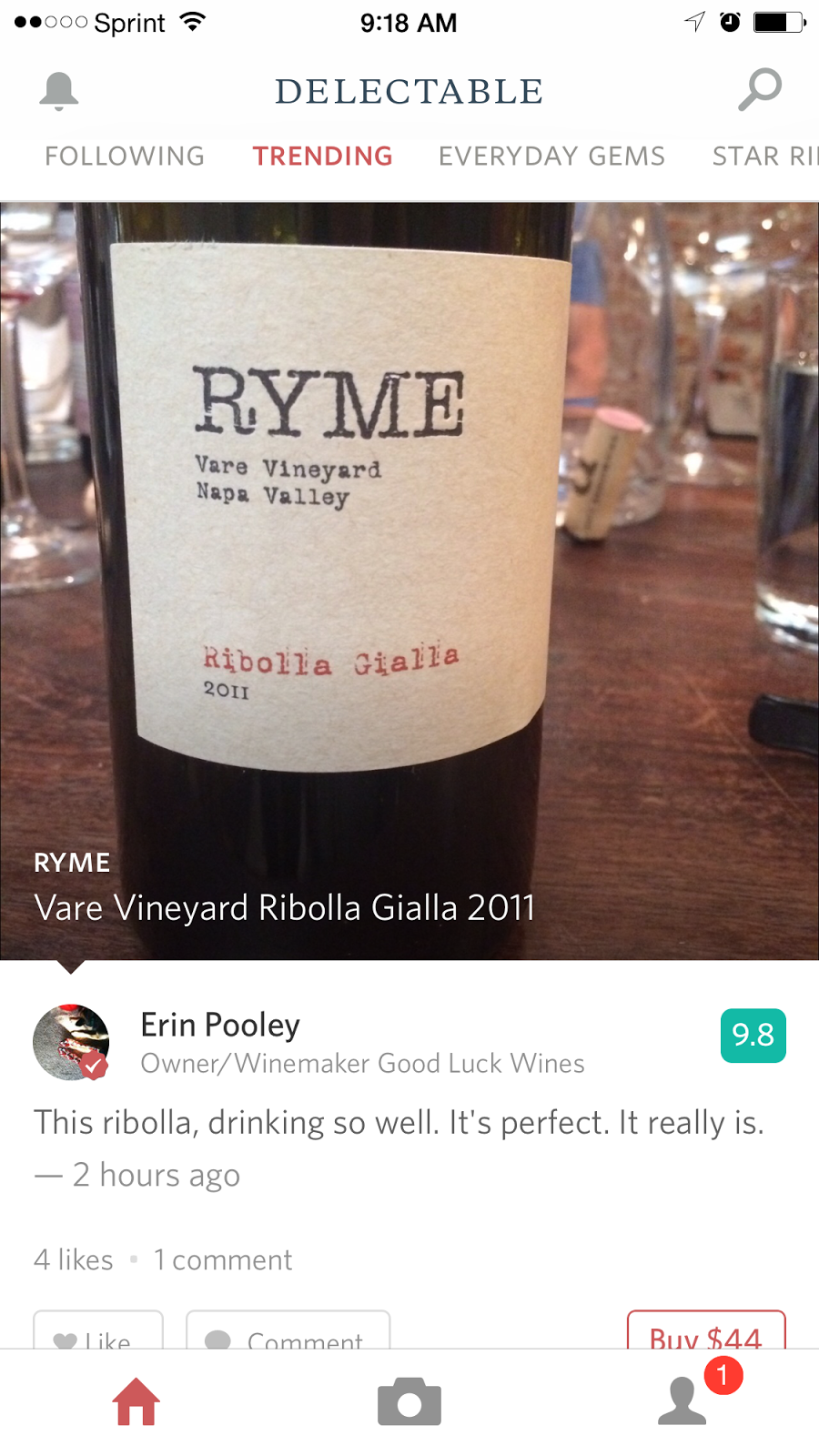Select the Trending tab
The image size is (819, 1456).
pyautogui.click(x=322, y=157)
